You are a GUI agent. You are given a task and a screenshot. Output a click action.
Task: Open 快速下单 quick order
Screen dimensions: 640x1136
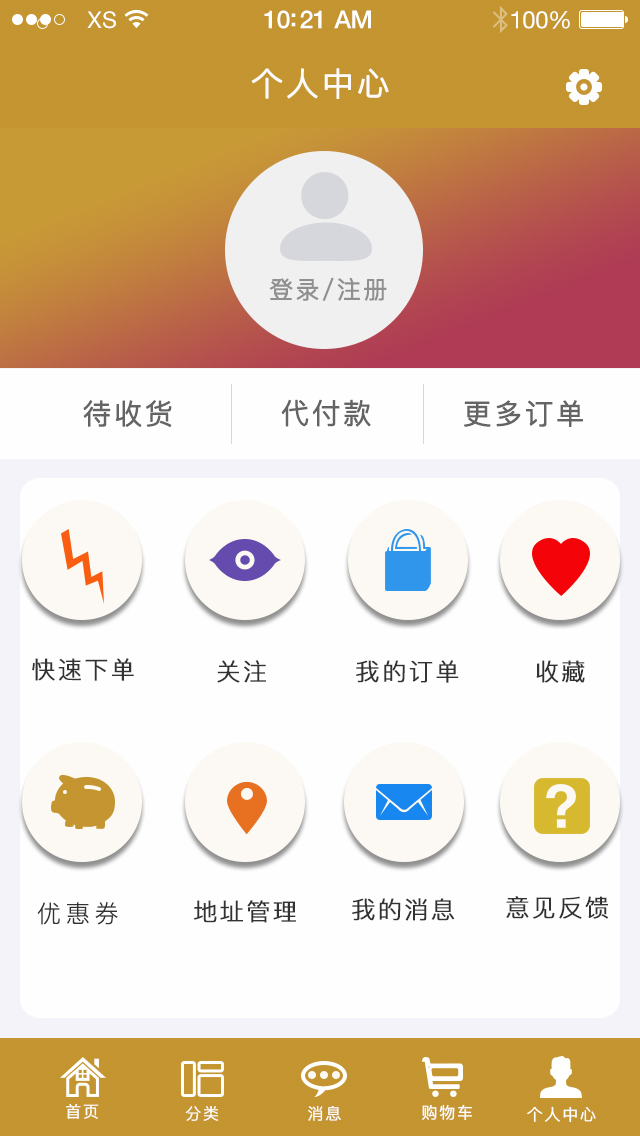coord(82,560)
